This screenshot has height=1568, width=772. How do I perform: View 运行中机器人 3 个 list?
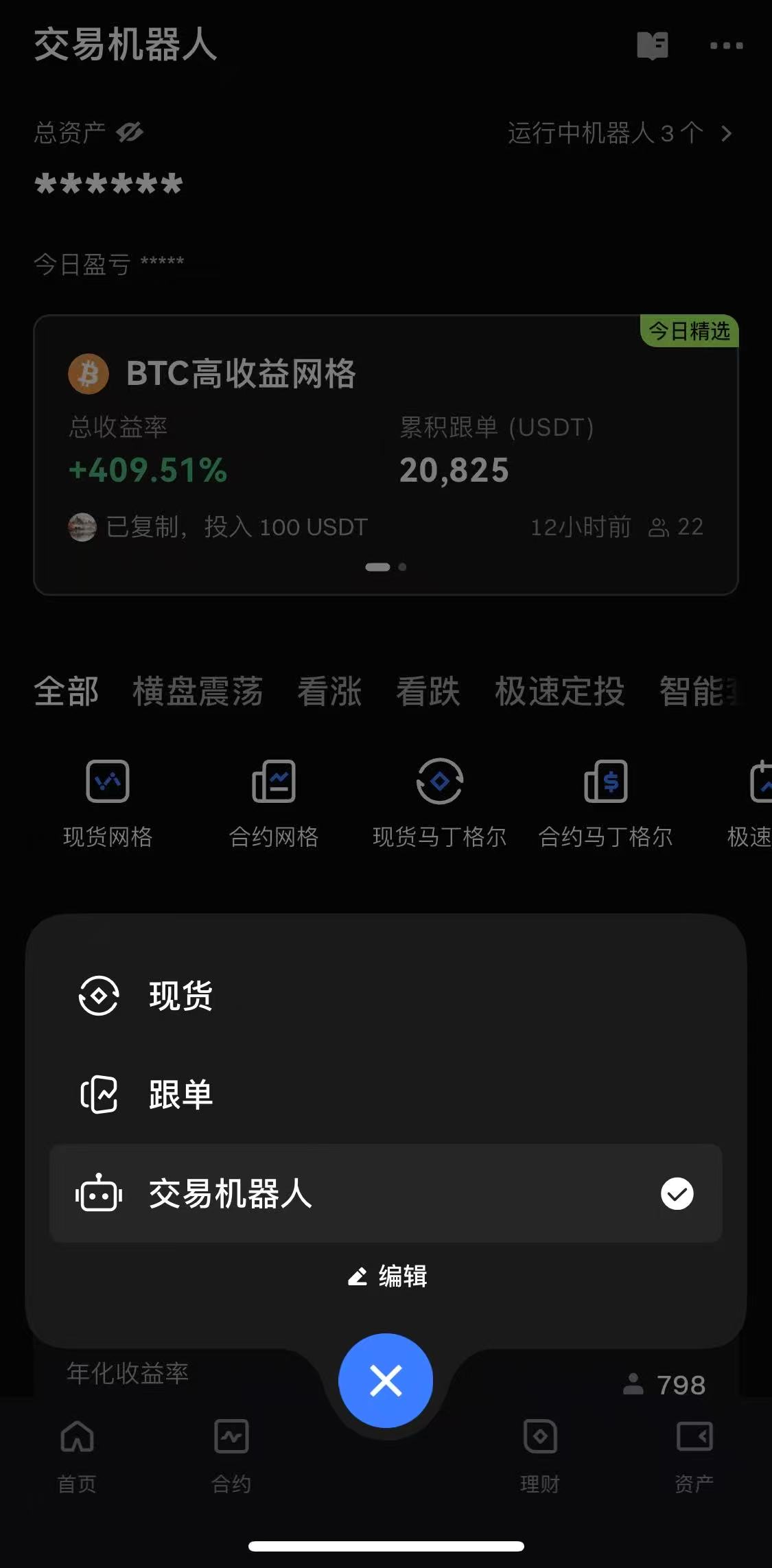coord(619,133)
